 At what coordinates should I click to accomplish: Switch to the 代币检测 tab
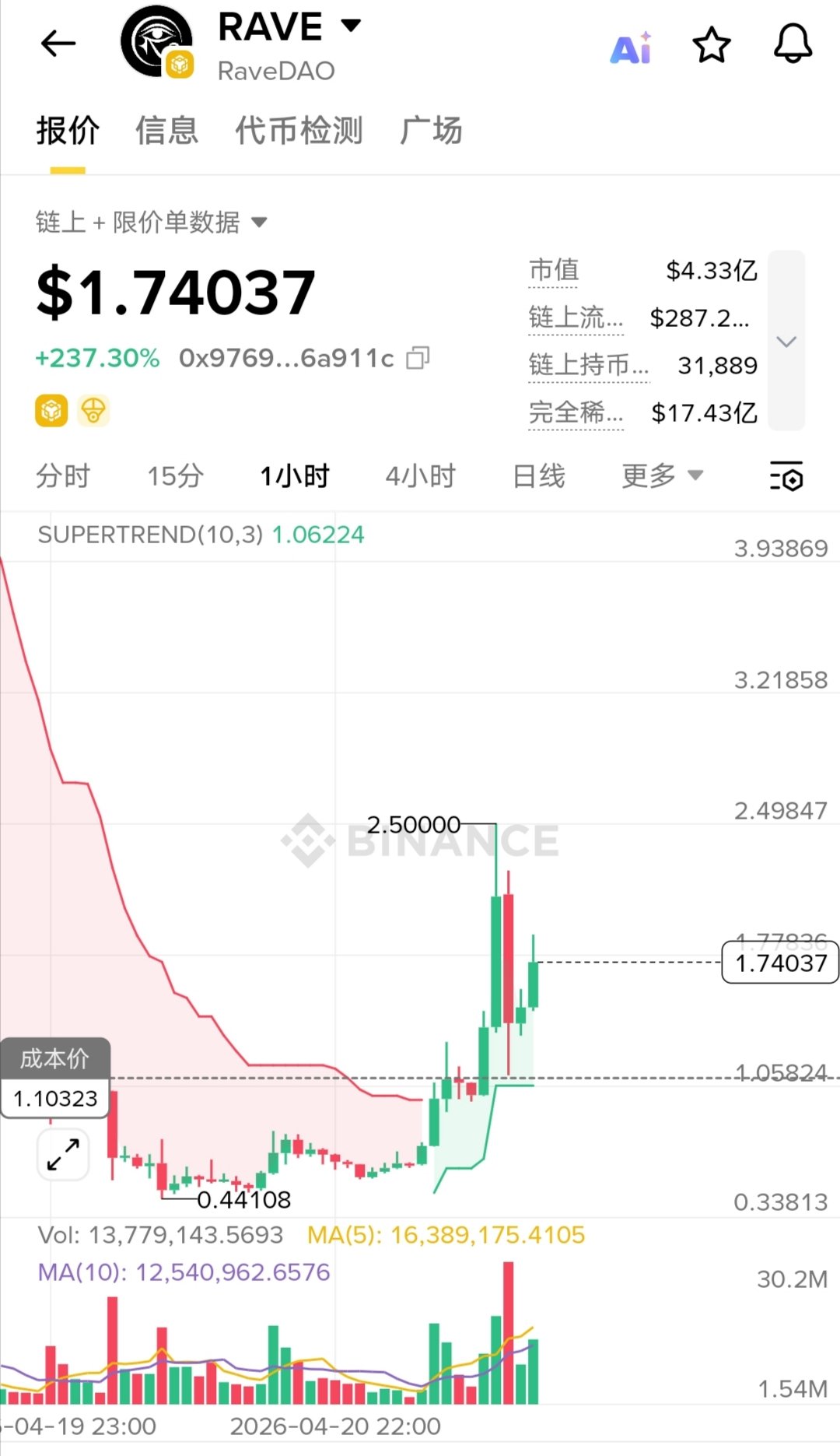tap(299, 131)
